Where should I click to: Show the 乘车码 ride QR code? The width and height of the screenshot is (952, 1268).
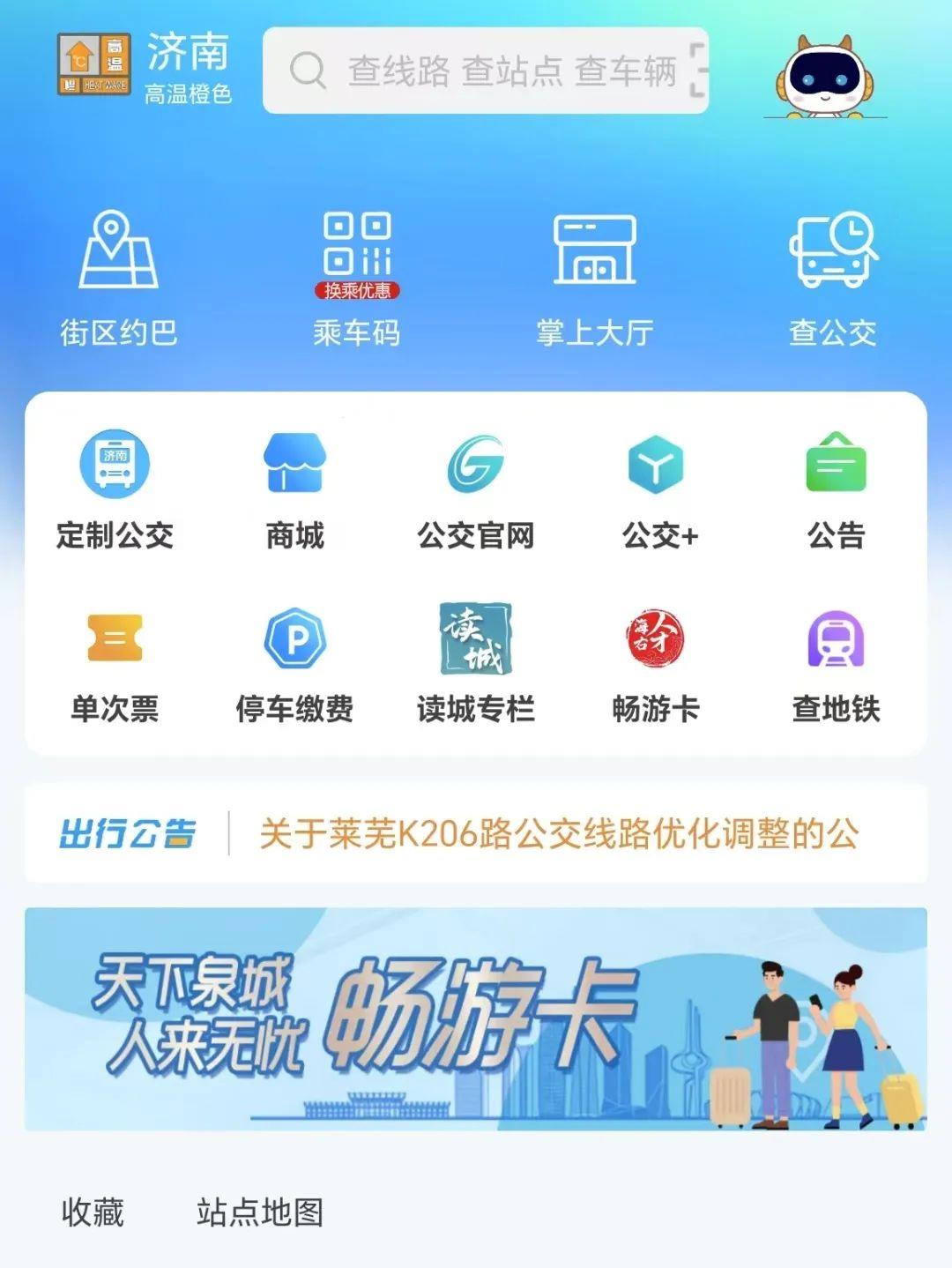357,277
